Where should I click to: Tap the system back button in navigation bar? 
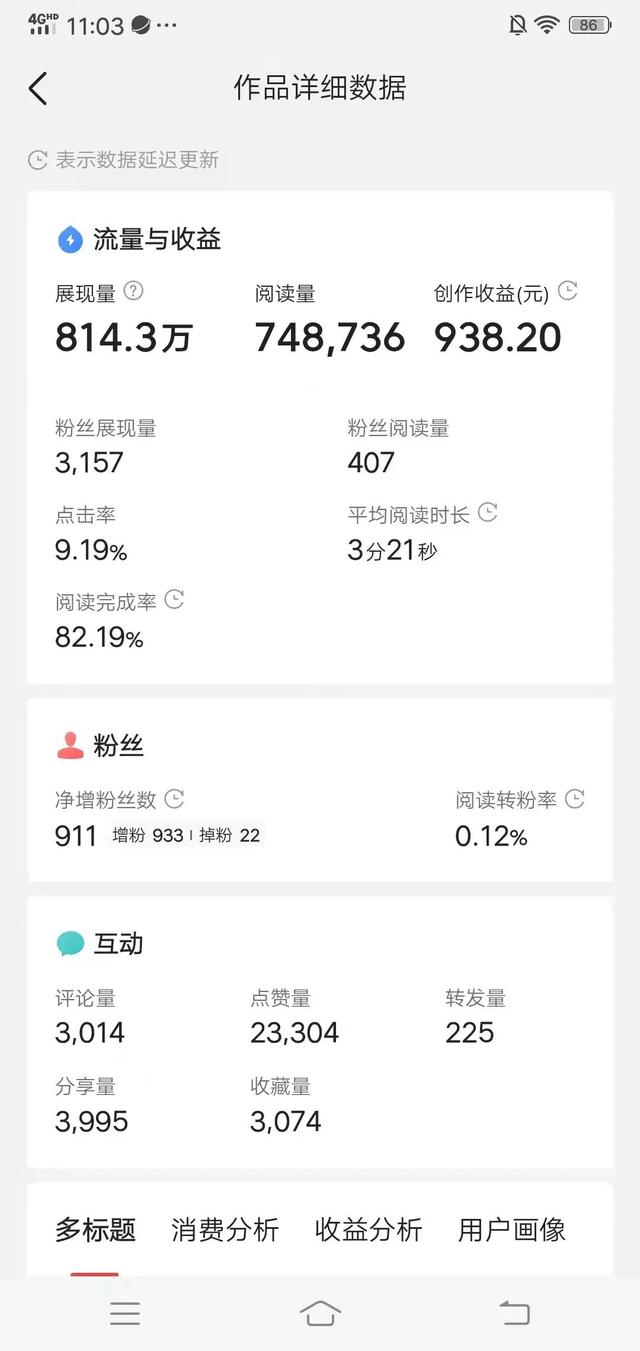(x=514, y=1313)
